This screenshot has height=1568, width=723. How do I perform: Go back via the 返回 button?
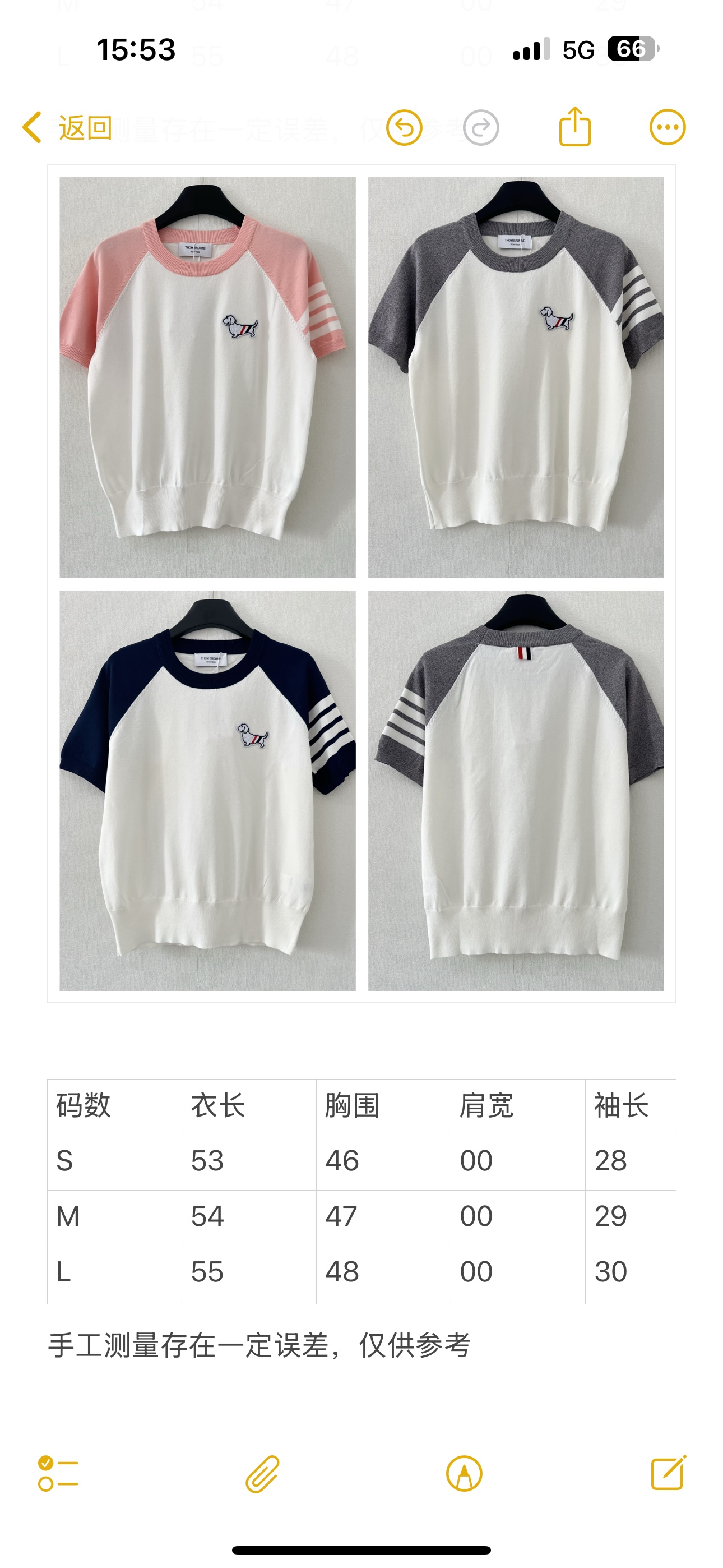67,128
